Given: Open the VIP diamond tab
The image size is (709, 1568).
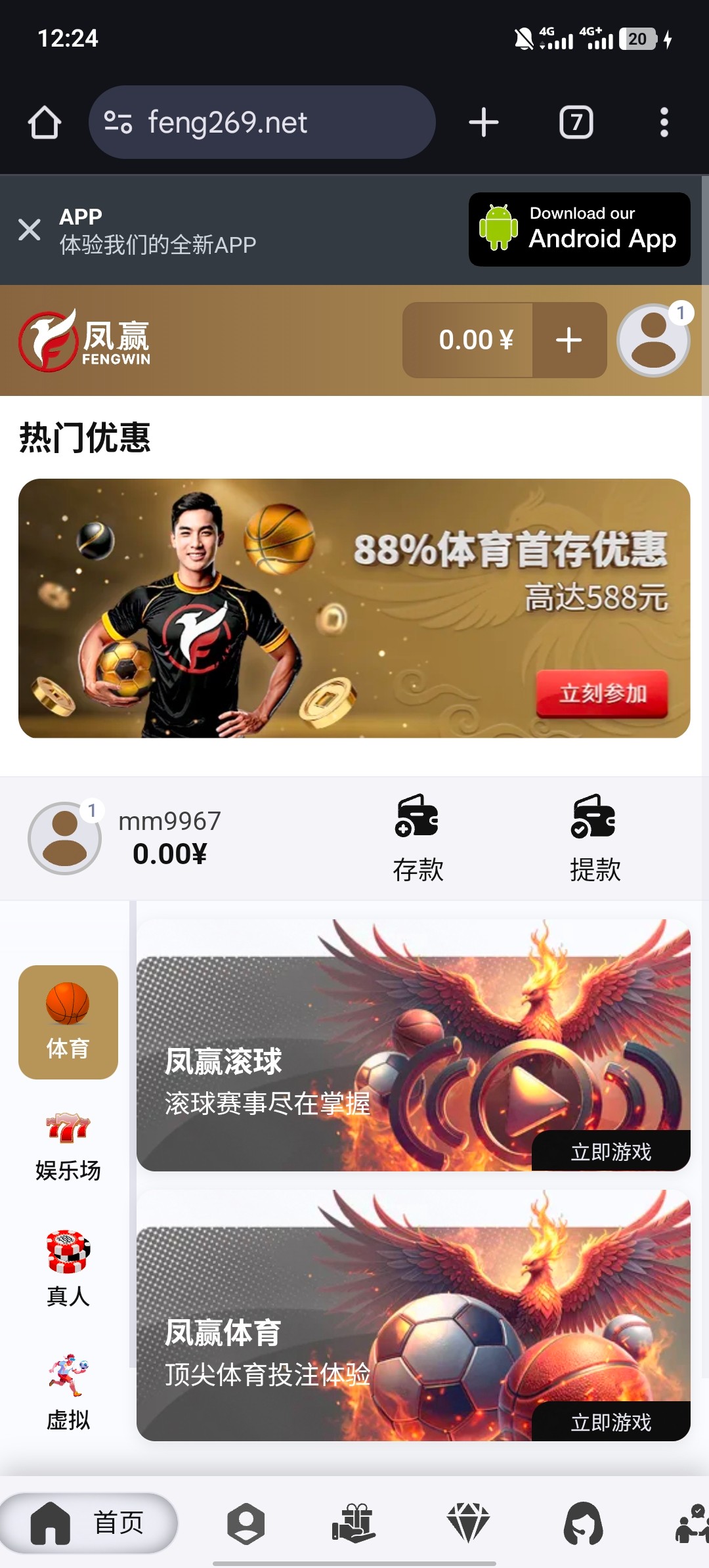Looking at the screenshot, I should 468,1523.
